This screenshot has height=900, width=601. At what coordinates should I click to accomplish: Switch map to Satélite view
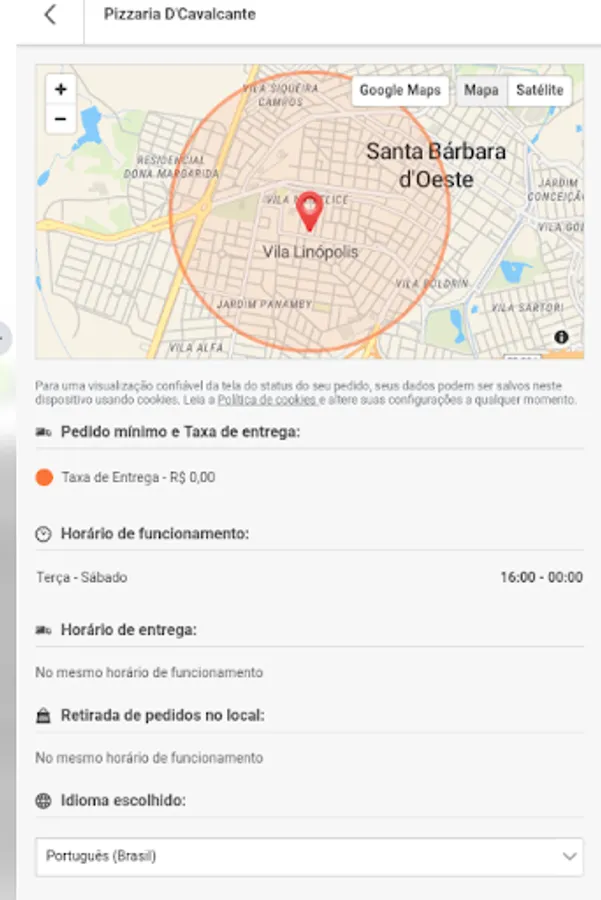(540, 90)
